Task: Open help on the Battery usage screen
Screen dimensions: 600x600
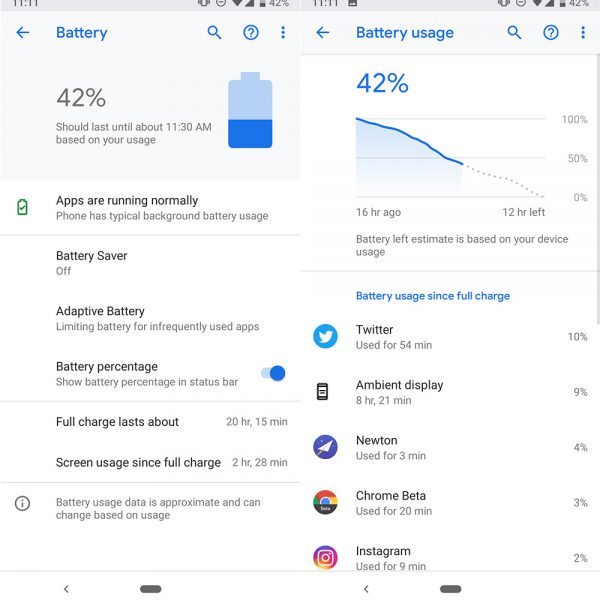Action: point(551,33)
